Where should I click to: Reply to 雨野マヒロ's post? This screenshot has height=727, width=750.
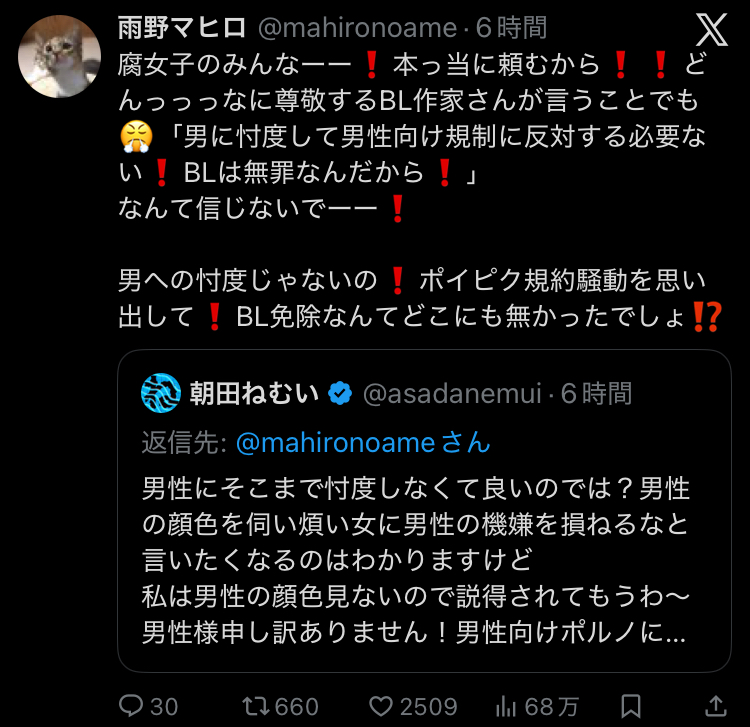pyautogui.click(x=133, y=706)
